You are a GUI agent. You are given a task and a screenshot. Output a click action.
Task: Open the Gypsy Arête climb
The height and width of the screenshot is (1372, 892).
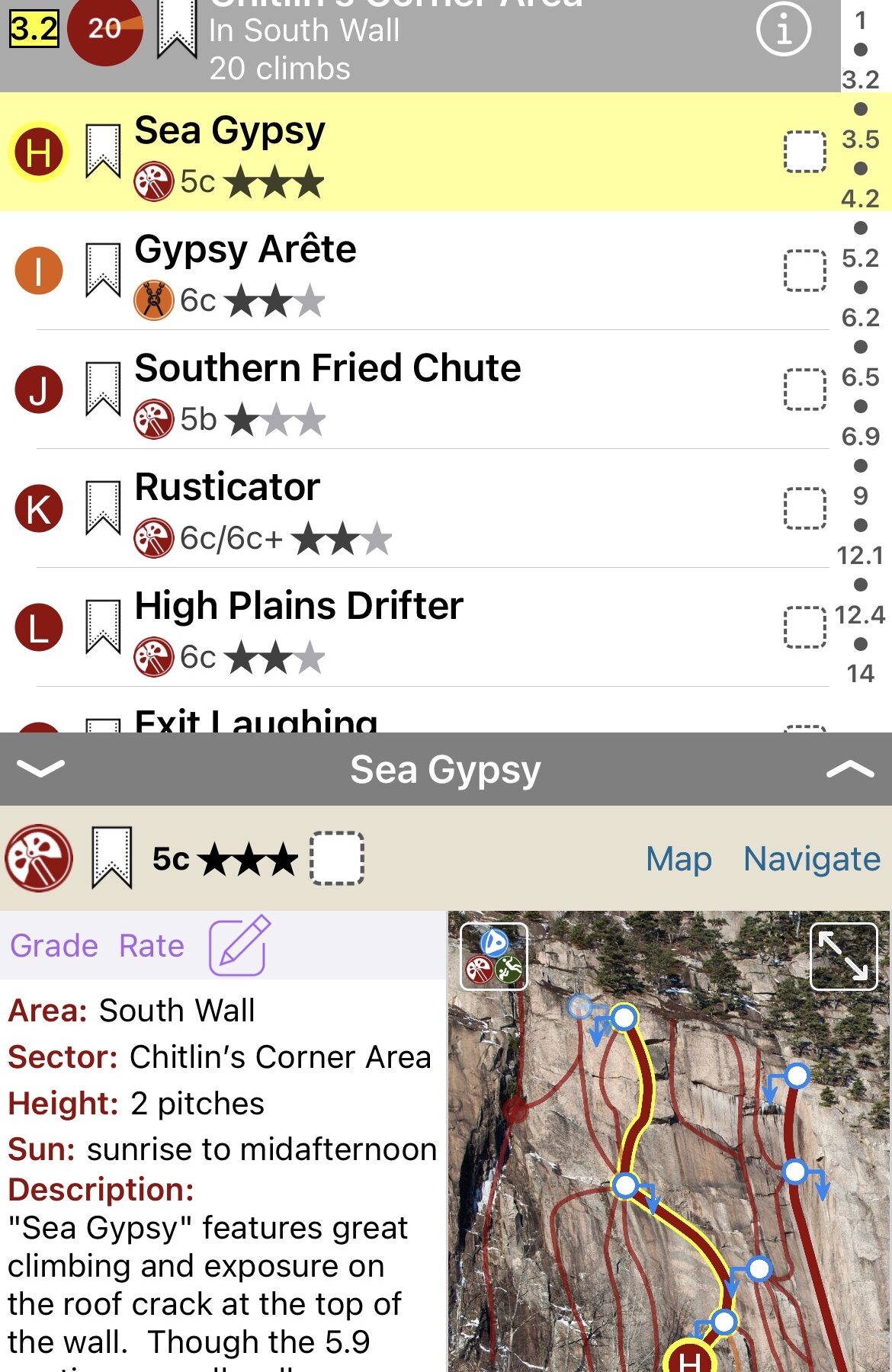pos(245,250)
